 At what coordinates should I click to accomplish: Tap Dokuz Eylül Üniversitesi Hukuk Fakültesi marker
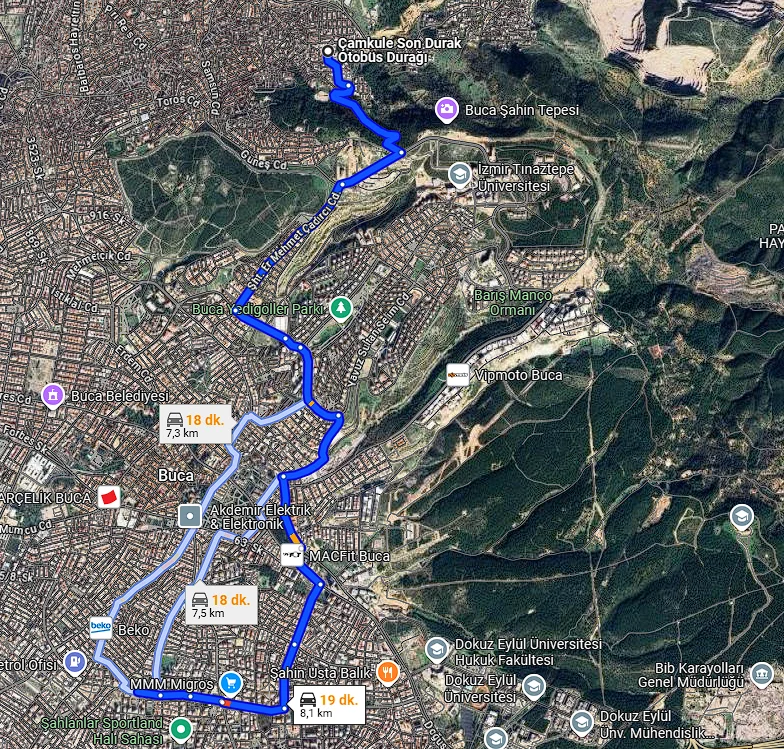[x=437, y=651]
